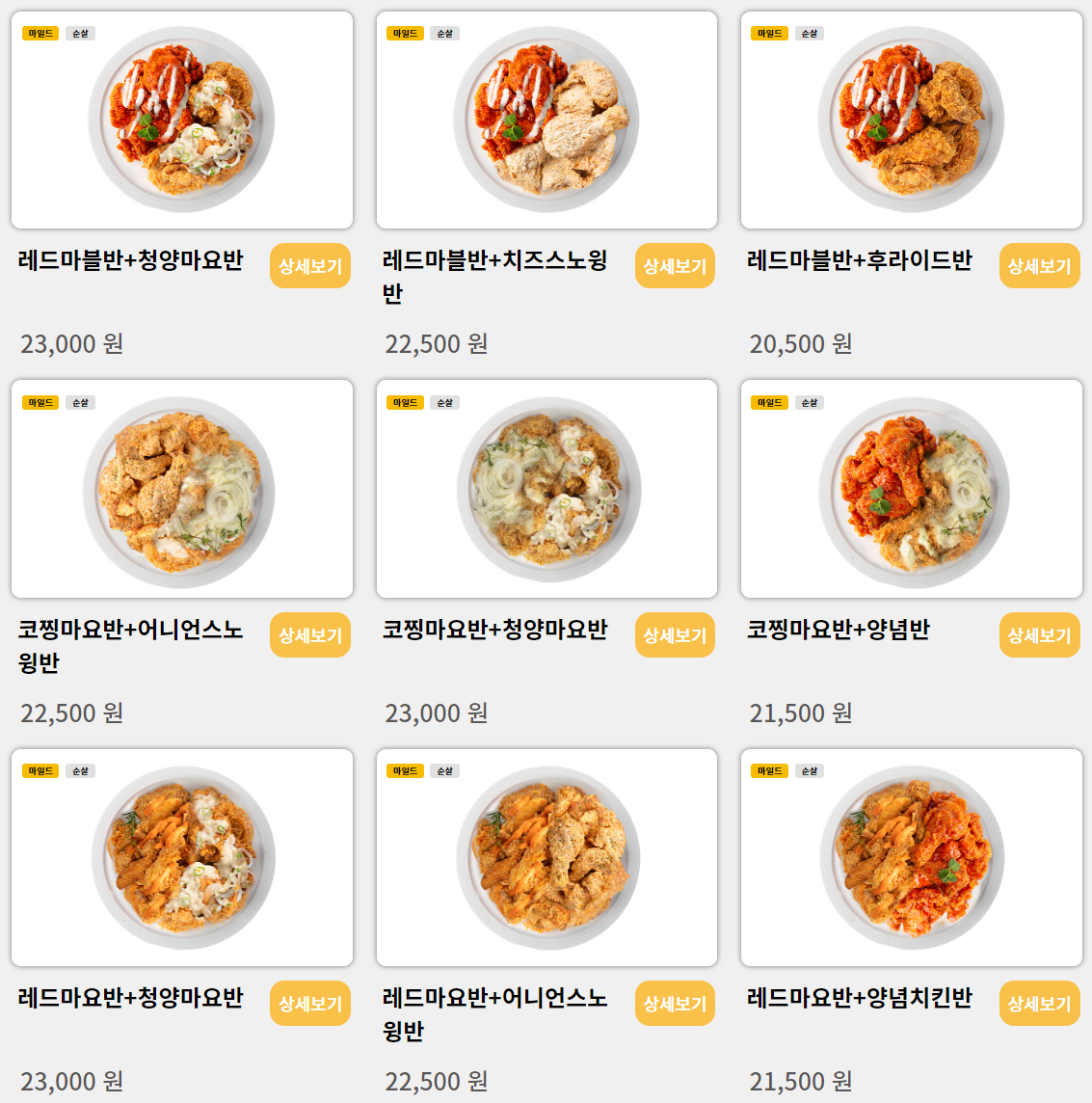Viewport: 1092px width, 1103px height.
Task: Toggle the 마일드 filter on 레드마요반+어니언스노윙반
Action: coord(404,771)
